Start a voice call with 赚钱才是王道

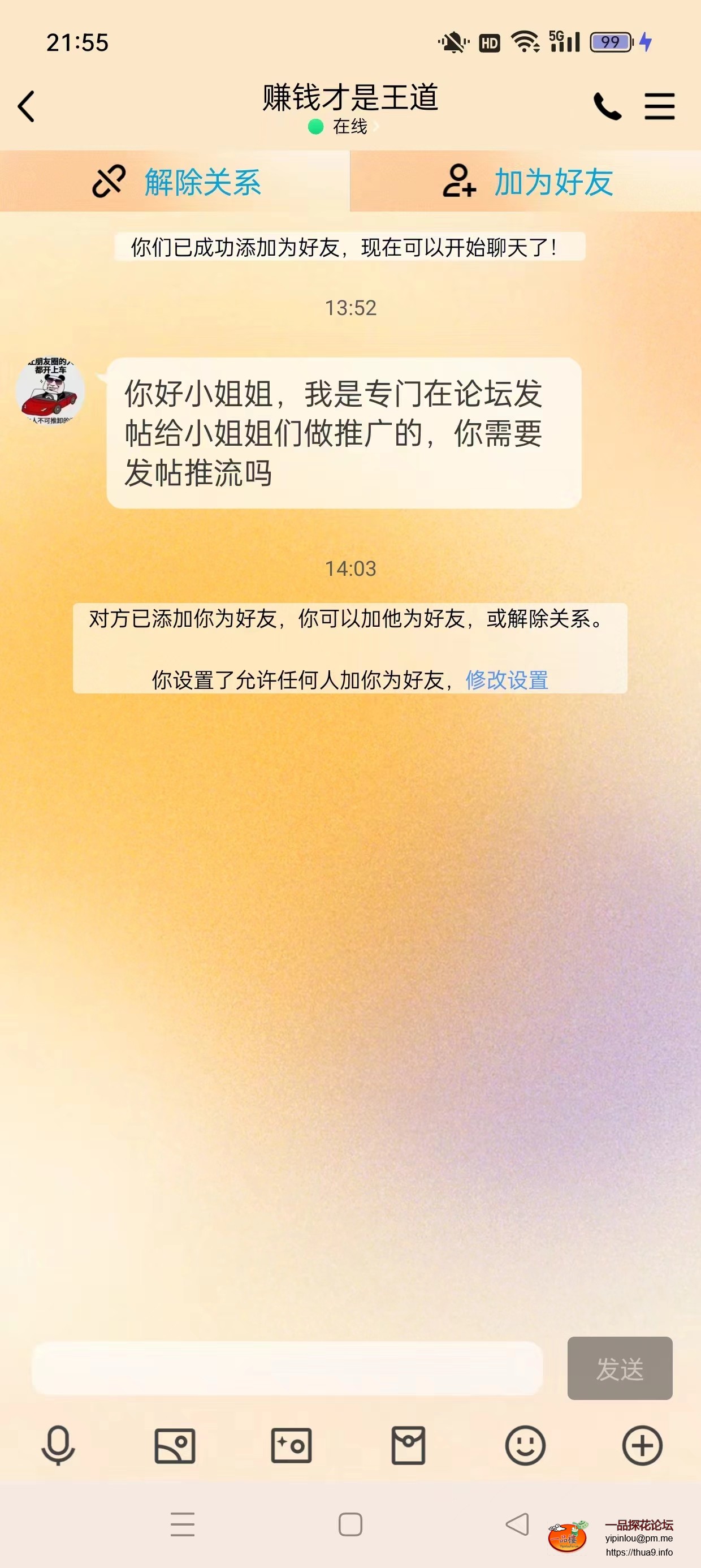[x=608, y=105]
